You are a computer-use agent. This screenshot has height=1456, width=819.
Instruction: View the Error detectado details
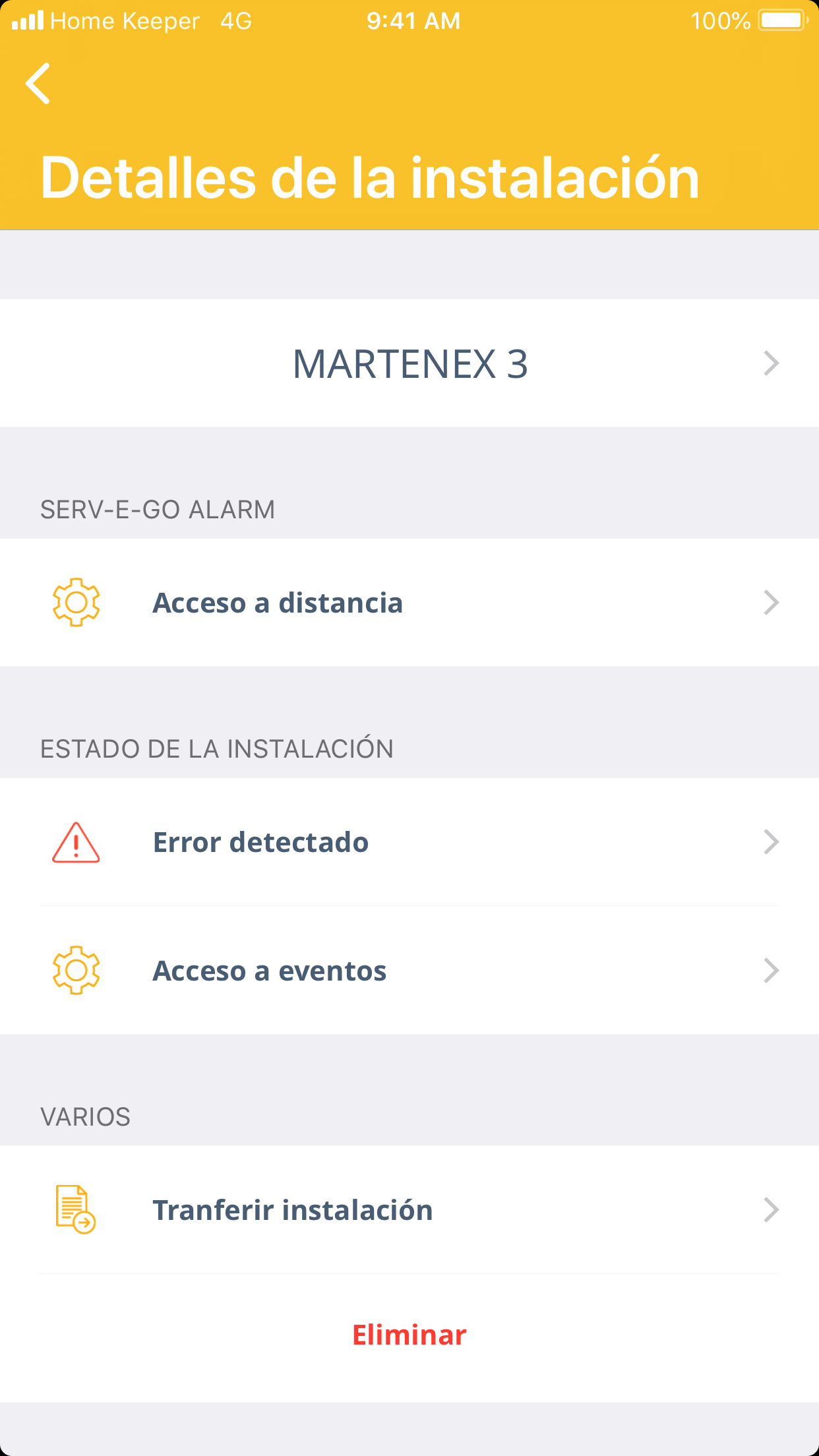coord(409,842)
